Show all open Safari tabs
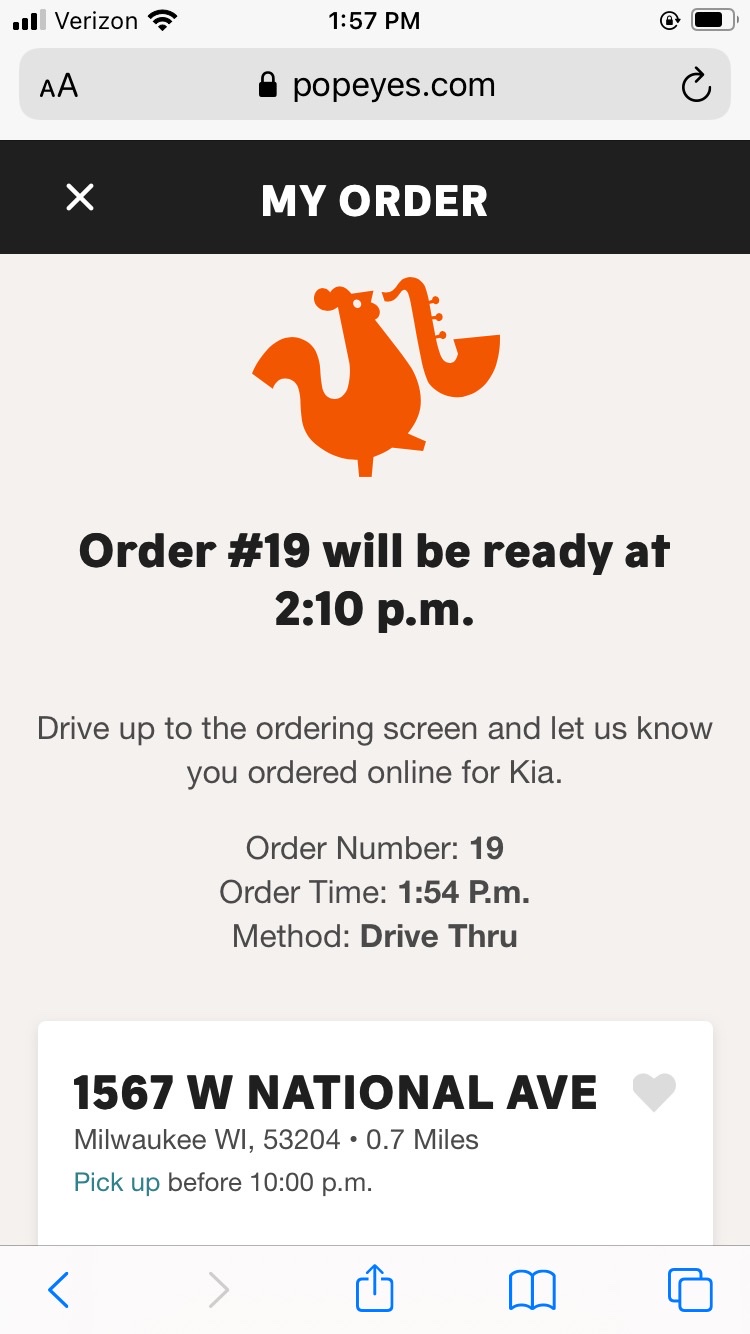Viewport: 750px width, 1334px height. point(690,1289)
